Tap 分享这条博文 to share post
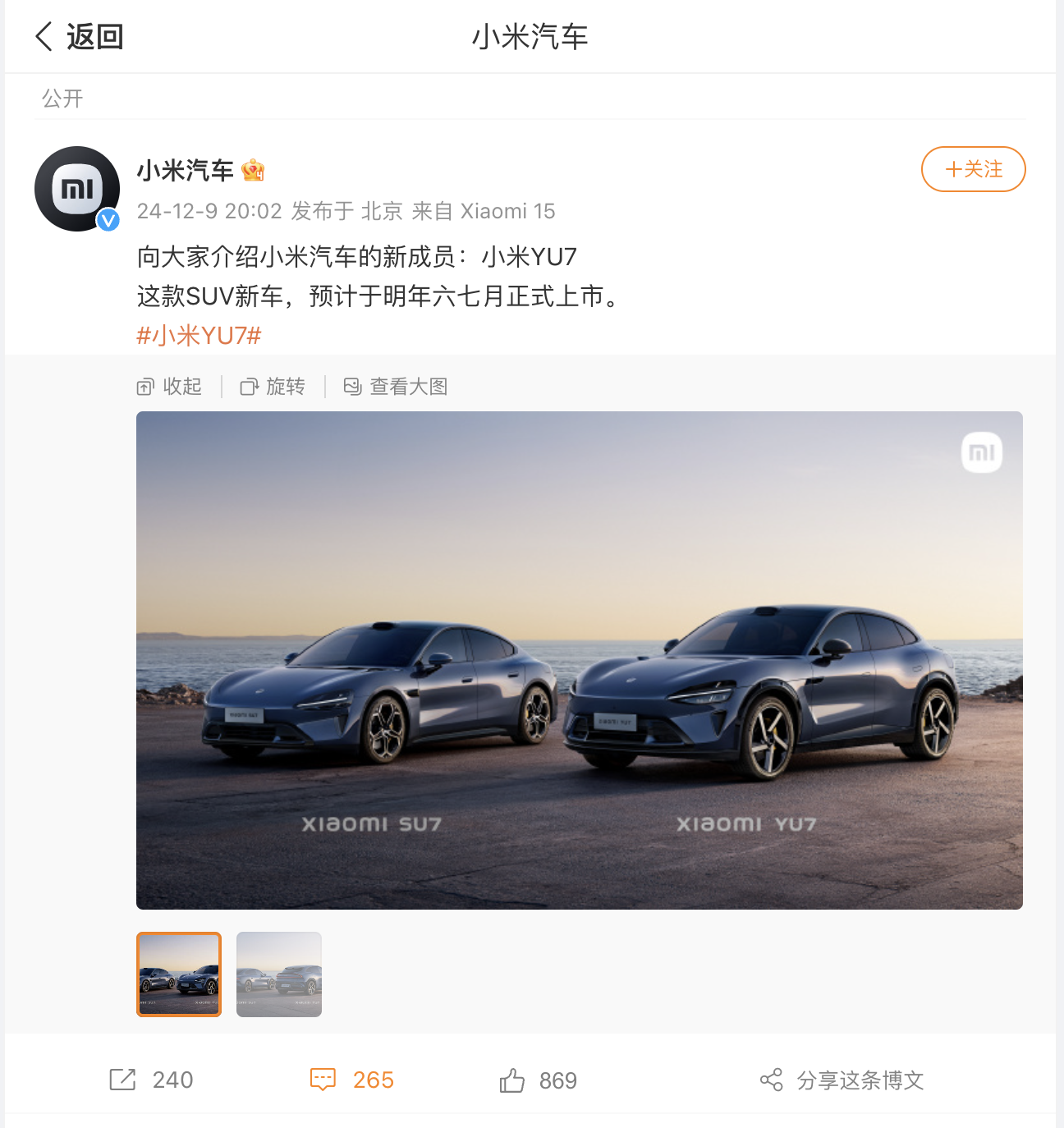Image resolution: width=1064 pixels, height=1128 pixels. point(842,1080)
